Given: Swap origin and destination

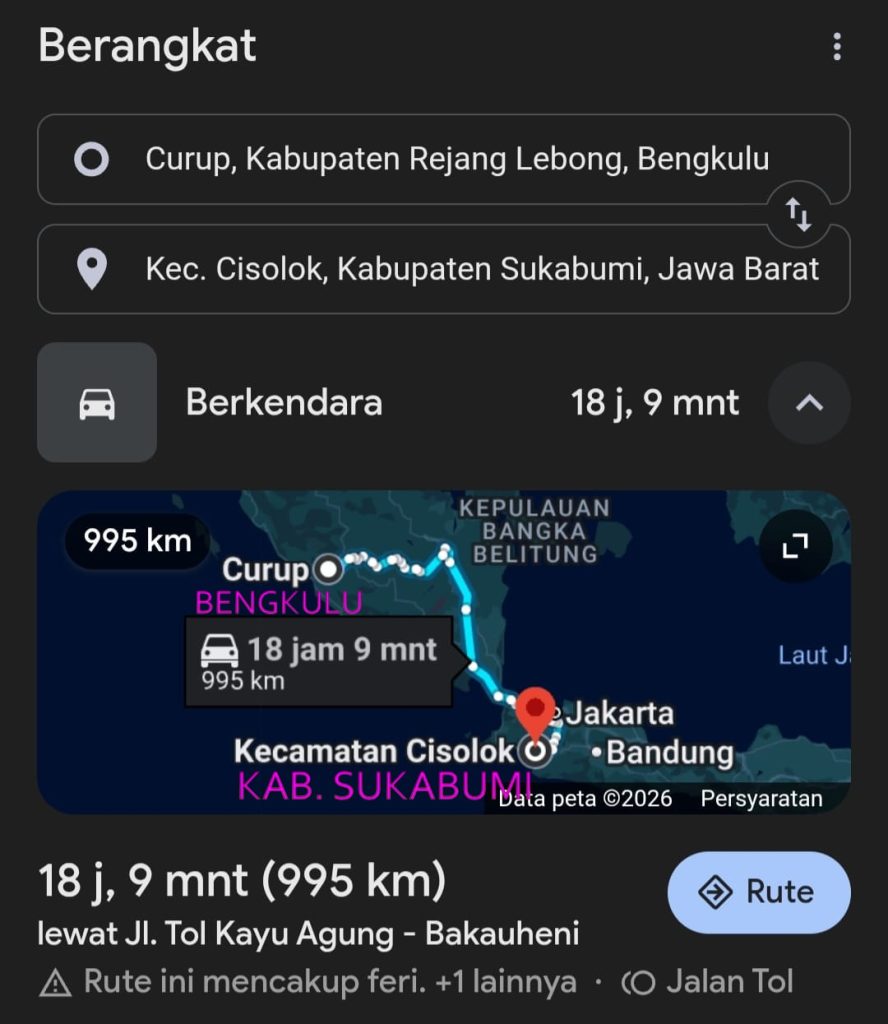Looking at the screenshot, I should pos(798,214).
